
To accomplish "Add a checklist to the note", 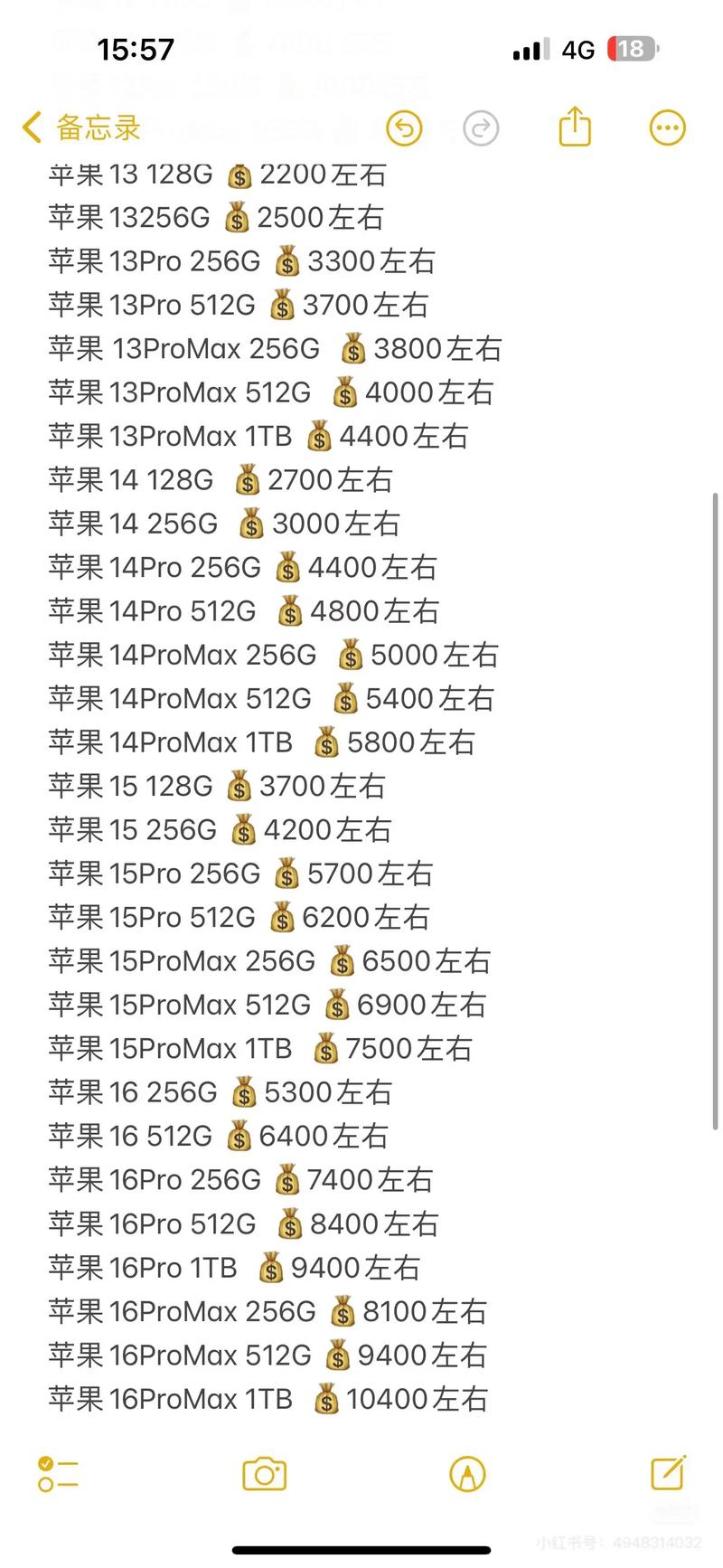I will click(x=58, y=1474).
